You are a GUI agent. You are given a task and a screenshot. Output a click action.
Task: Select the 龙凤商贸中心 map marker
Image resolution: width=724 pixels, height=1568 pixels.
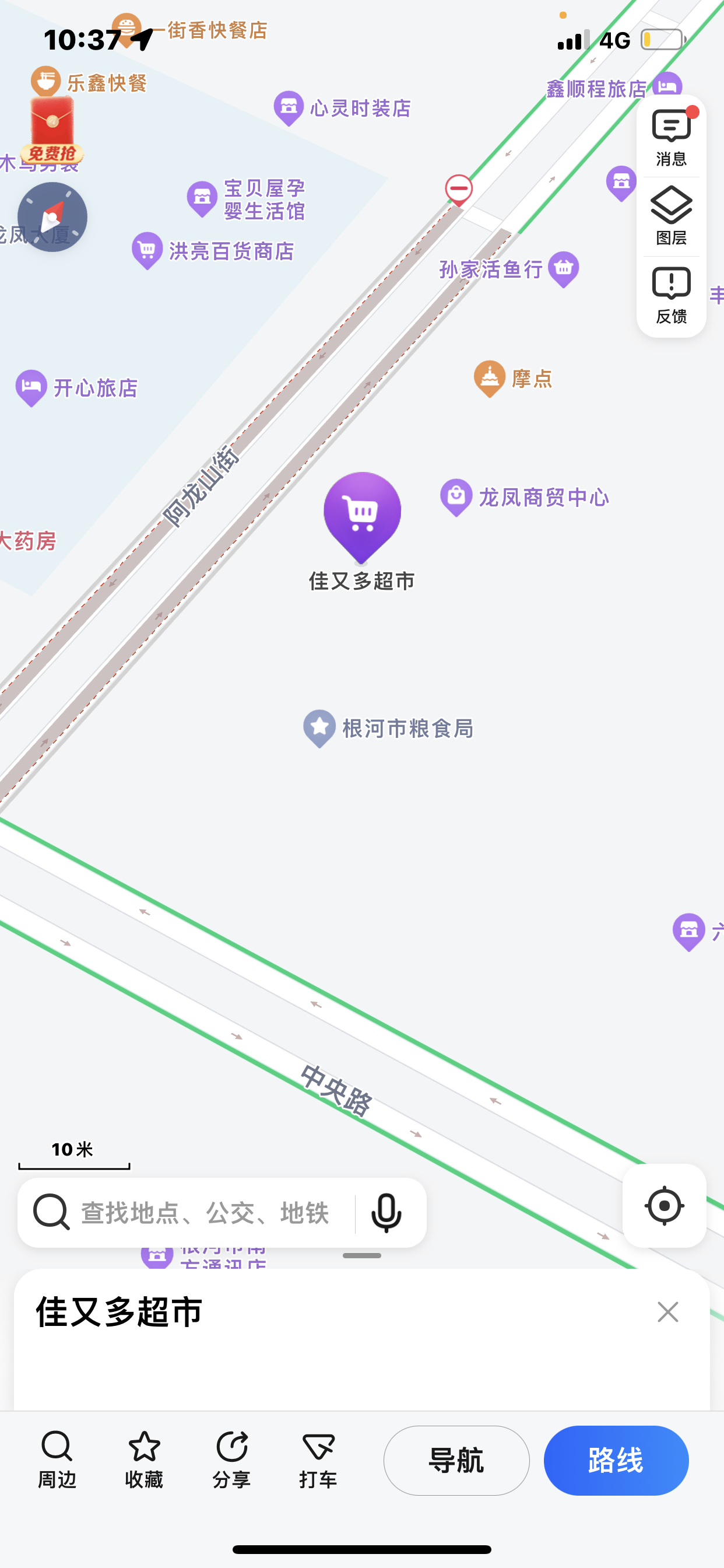(456, 496)
